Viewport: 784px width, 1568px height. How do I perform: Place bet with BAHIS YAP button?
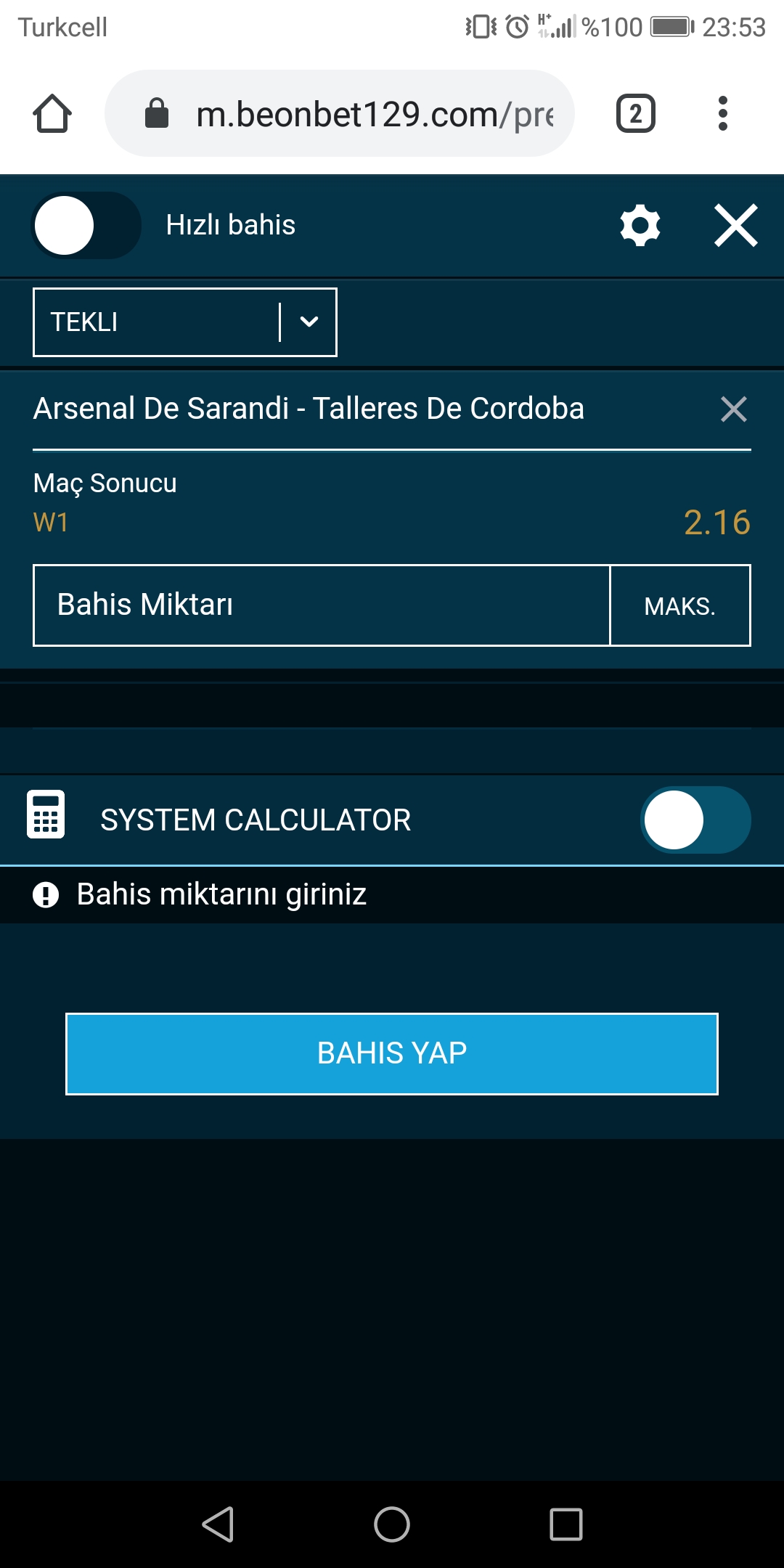coord(392,1054)
